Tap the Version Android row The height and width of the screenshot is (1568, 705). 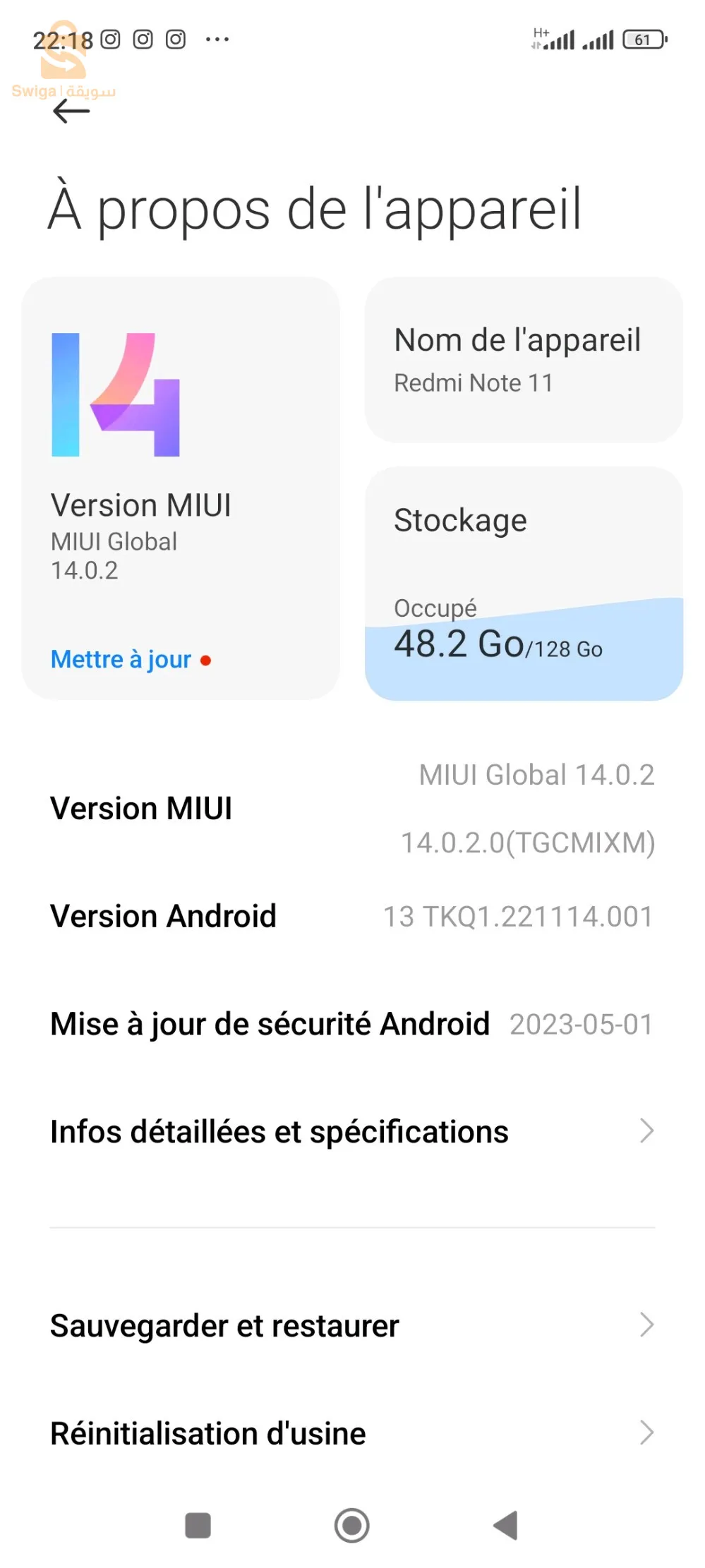[x=351, y=916]
